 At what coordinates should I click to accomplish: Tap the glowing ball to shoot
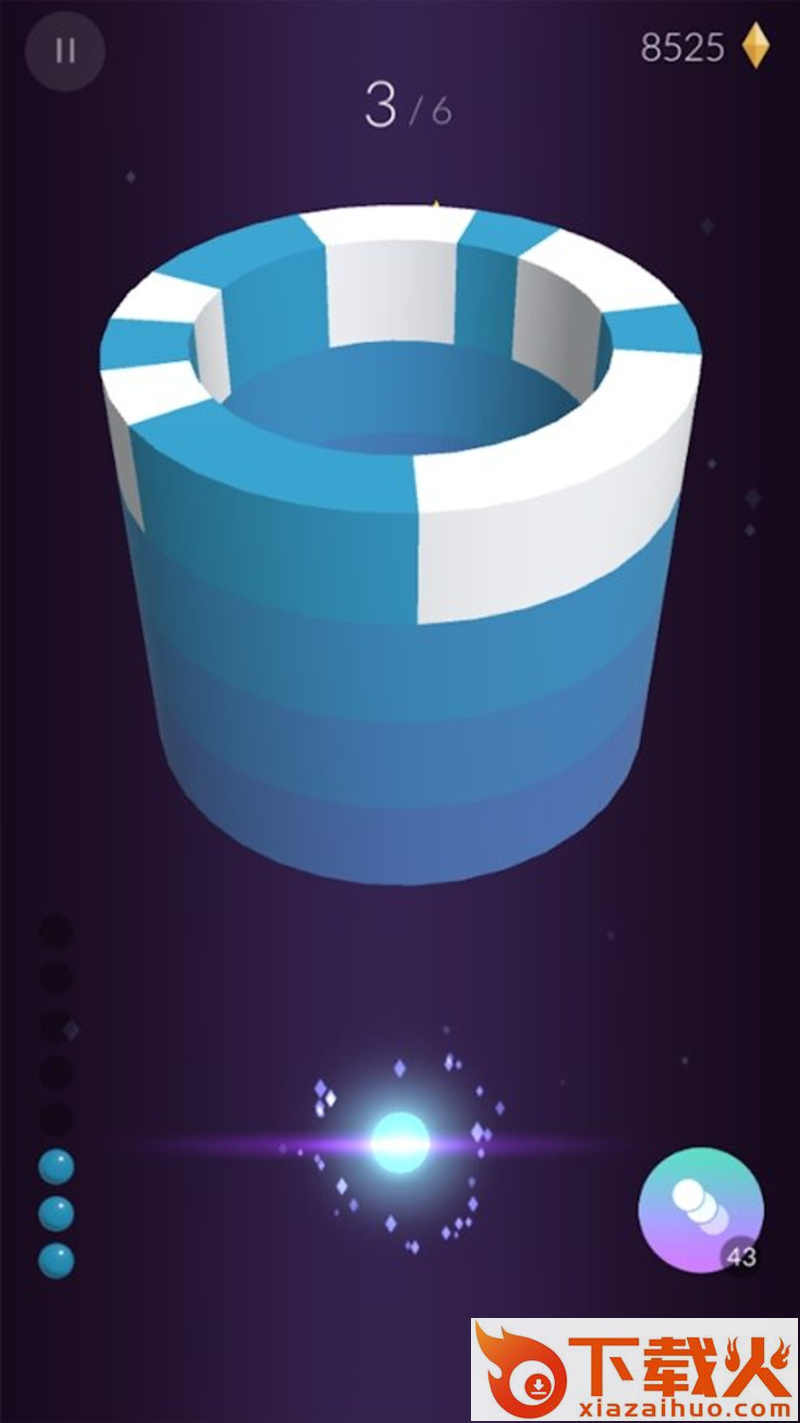pyautogui.click(x=400, y=1141)
